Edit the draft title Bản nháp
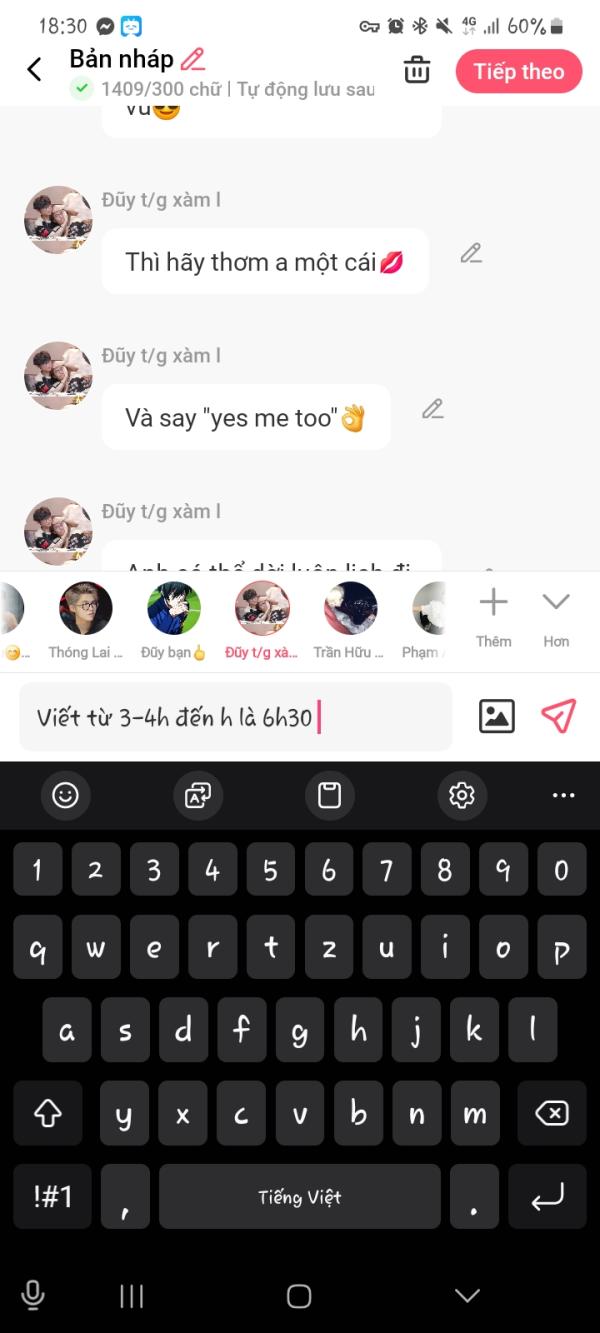 tap(193, 59)
